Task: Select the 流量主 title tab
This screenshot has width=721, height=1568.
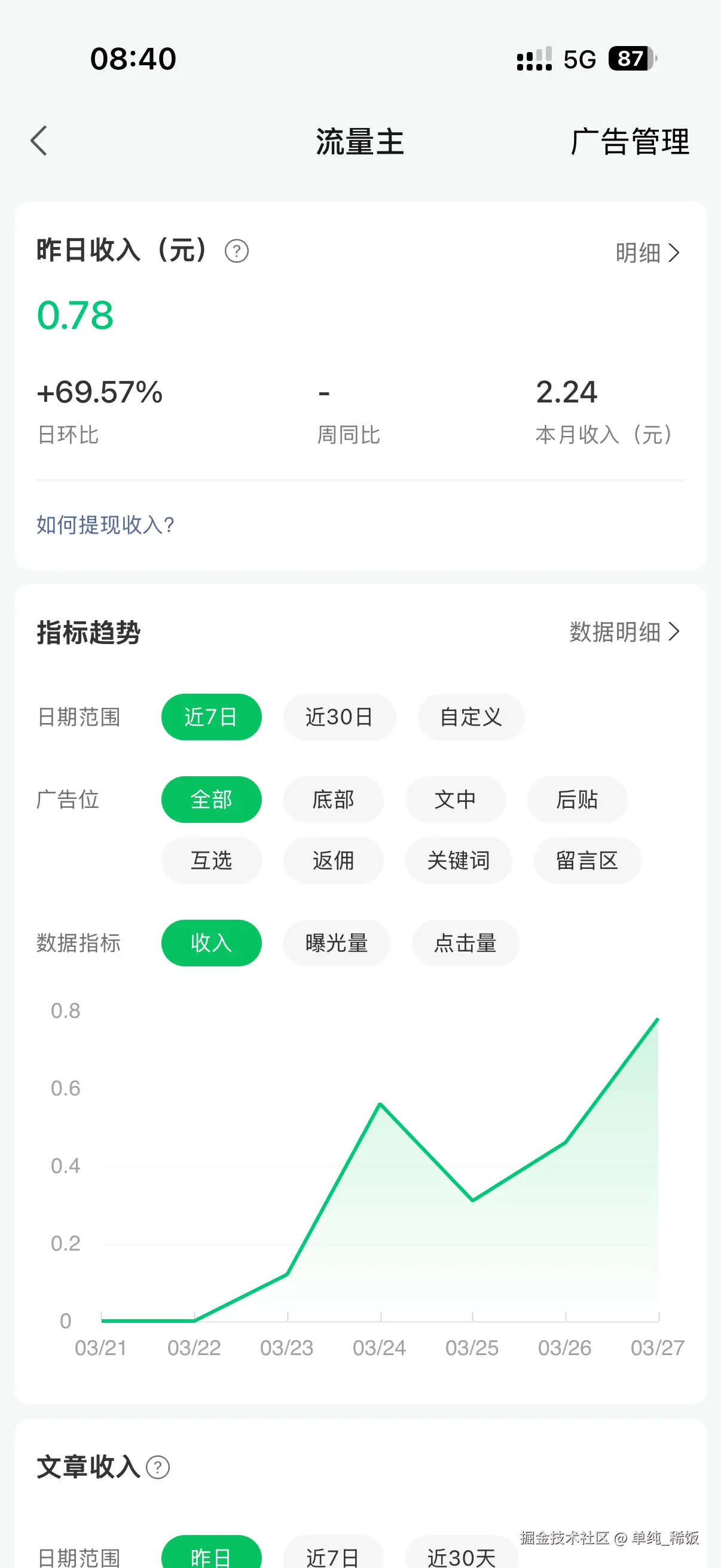Action: click(360, 141)
